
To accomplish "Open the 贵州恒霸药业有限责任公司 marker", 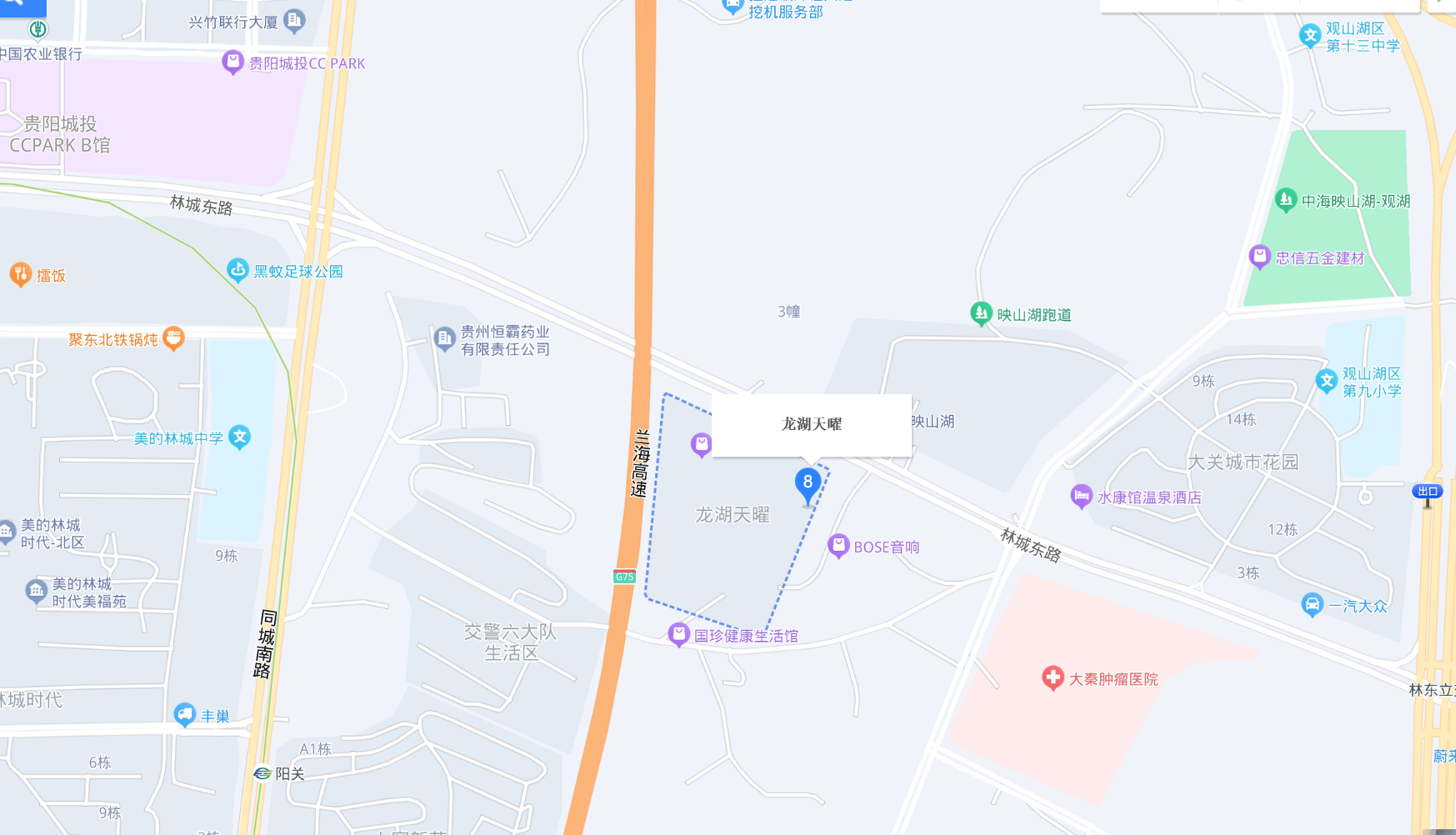I will [x=444, y=338].
